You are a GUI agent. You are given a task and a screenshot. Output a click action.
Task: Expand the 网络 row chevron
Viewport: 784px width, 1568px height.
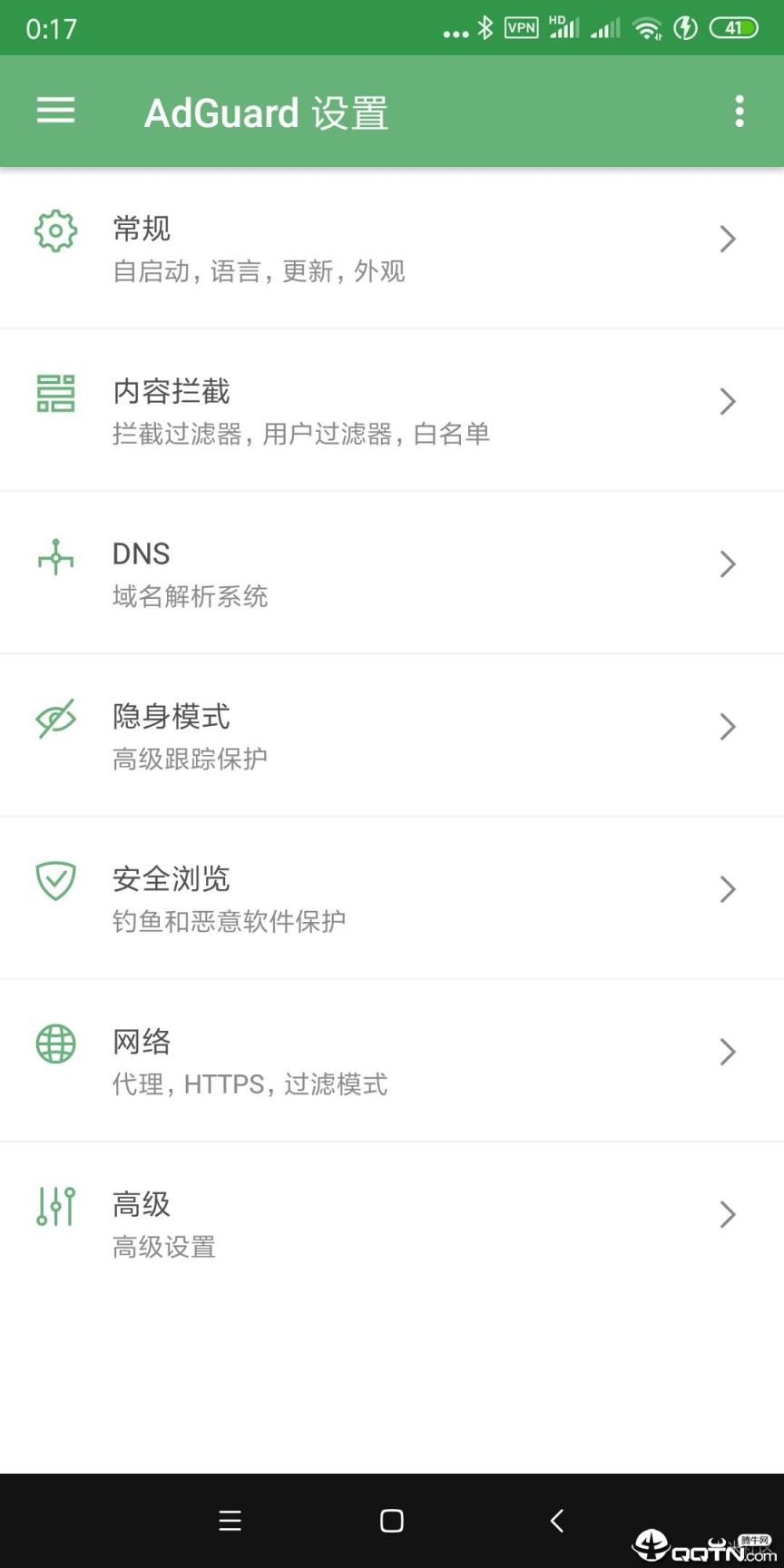pos(728,1052)
